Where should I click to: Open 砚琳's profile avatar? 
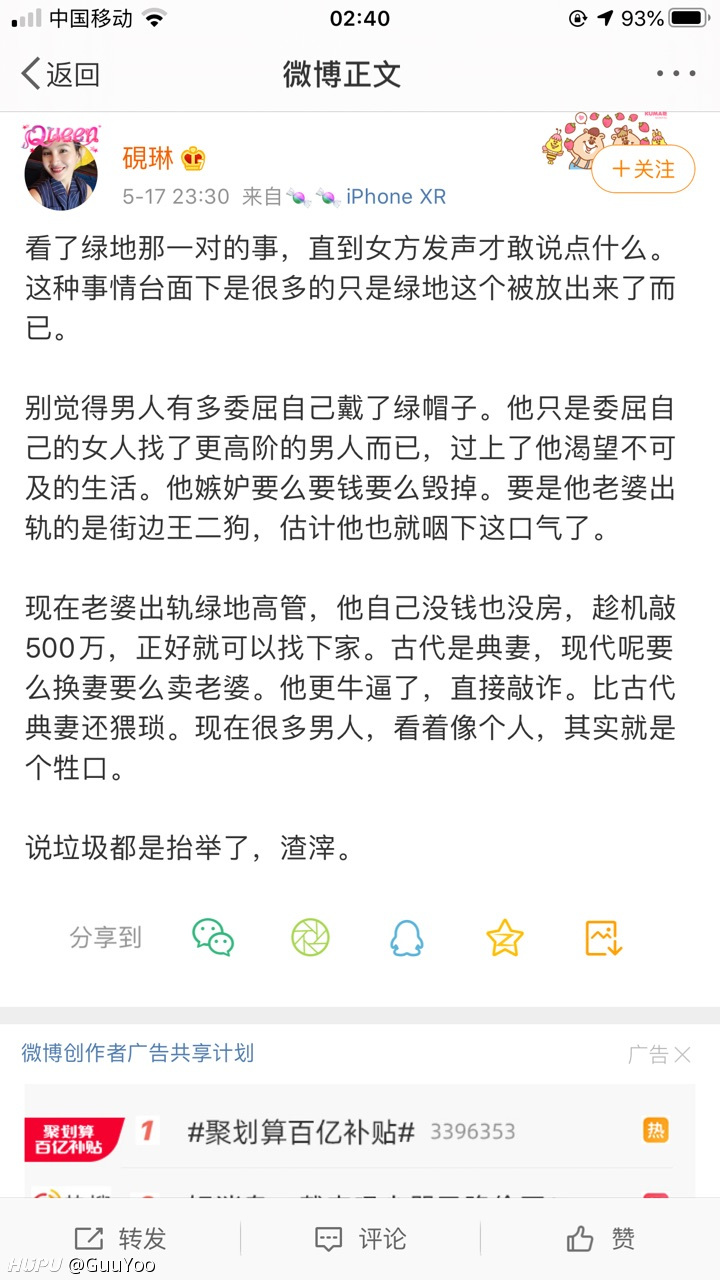[x=61, y=167]
